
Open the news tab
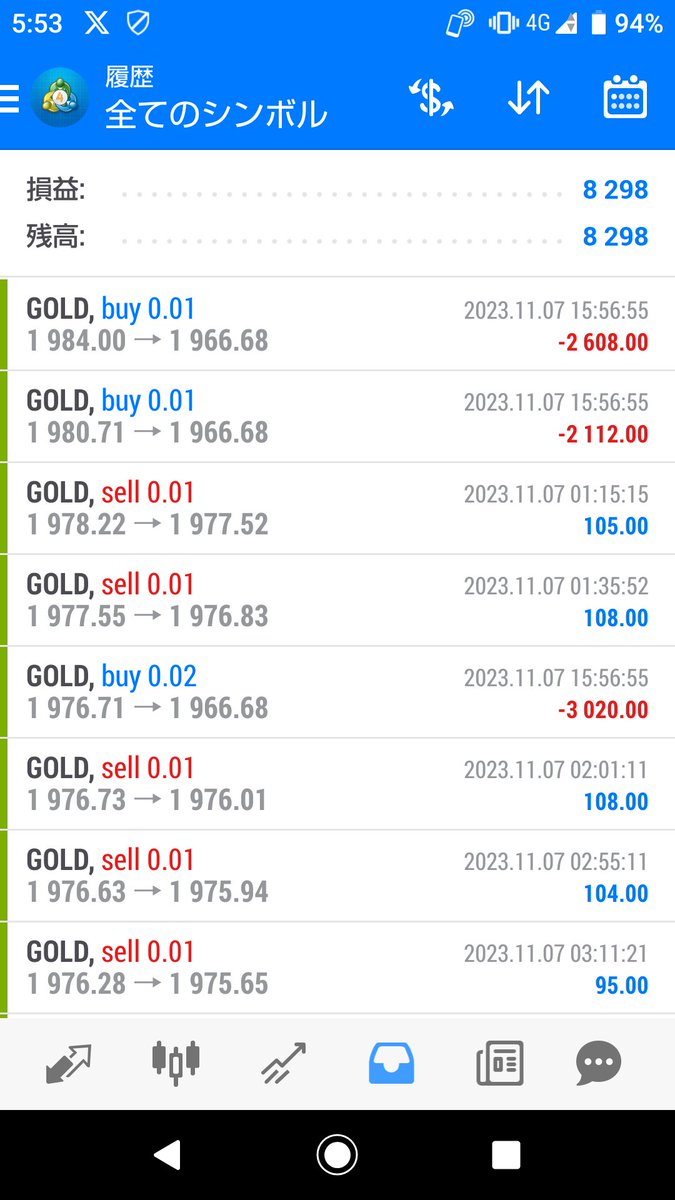tap(499, 1063)
